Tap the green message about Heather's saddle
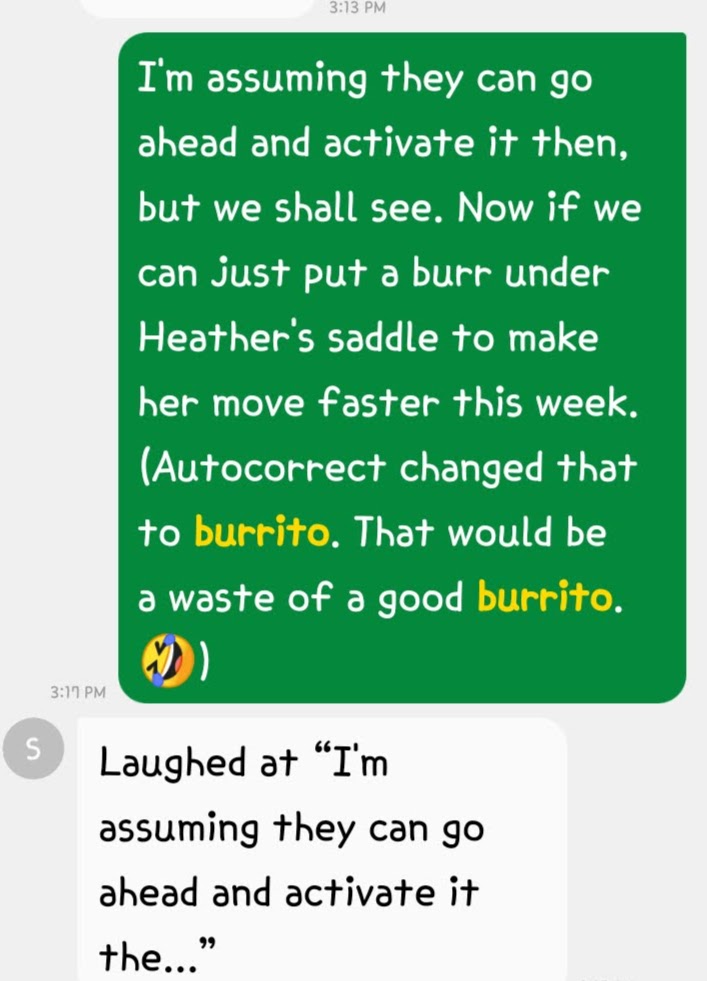 402,366
